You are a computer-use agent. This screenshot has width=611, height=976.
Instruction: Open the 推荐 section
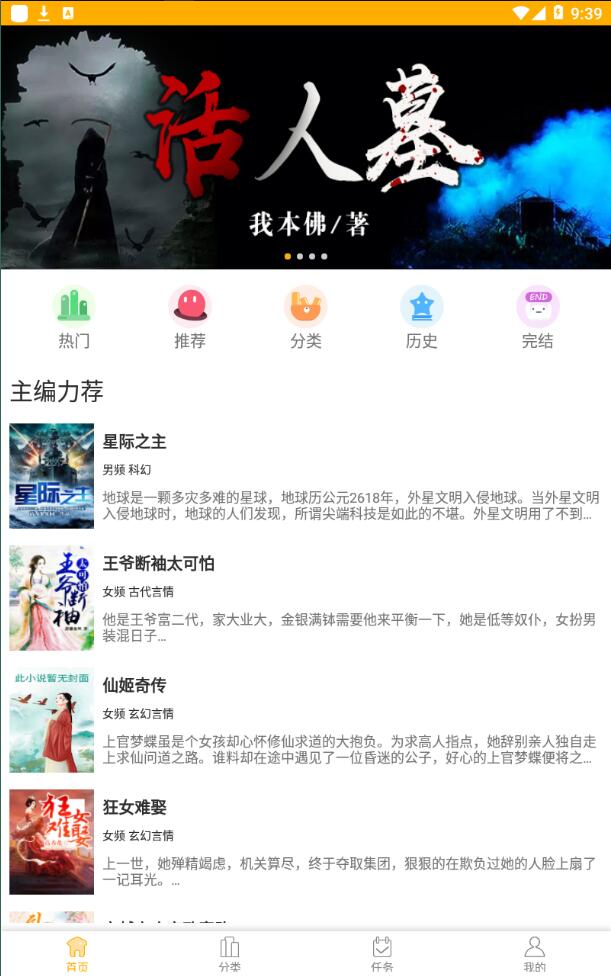(x=190, y=317)
